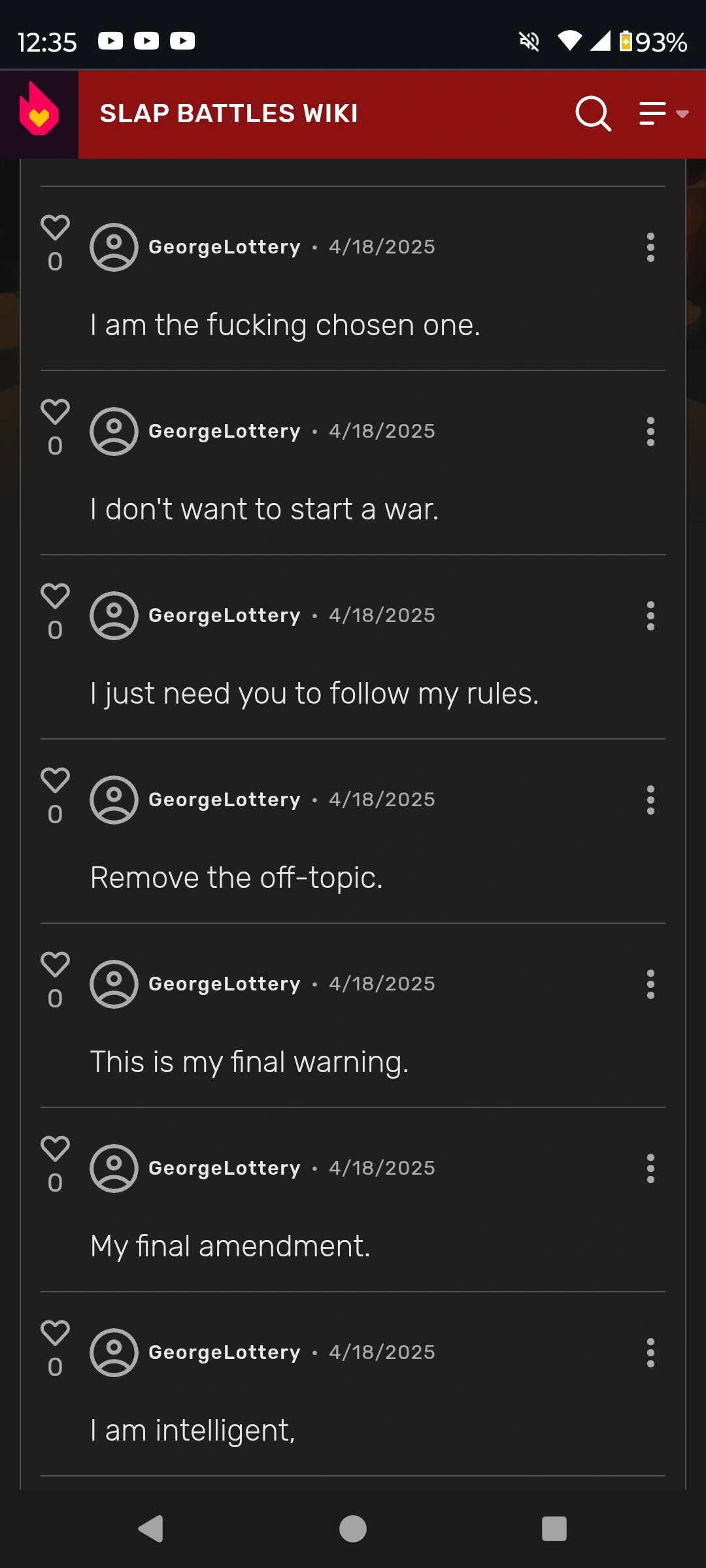Like the 'I just need you to follow my rules.' post
Image resolution: width=706 pixels, height=1568 pixels.
point(55,595)
